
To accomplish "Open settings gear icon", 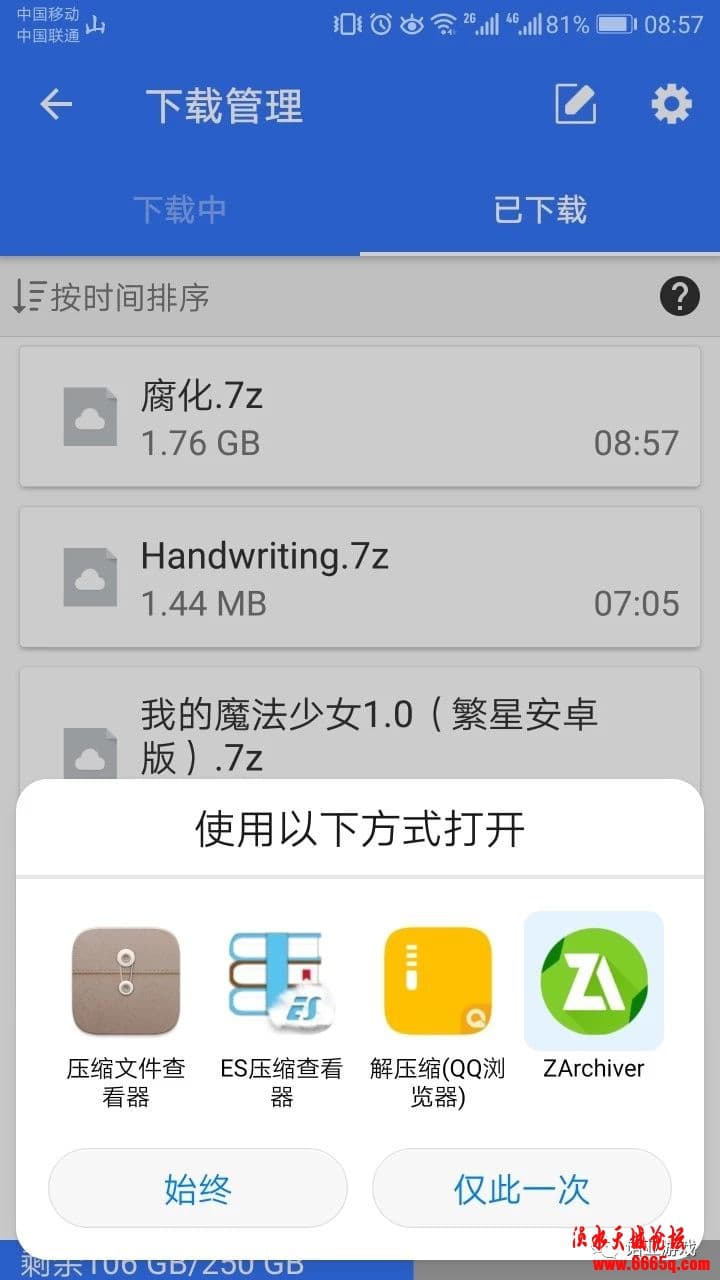I will point(671,104).
